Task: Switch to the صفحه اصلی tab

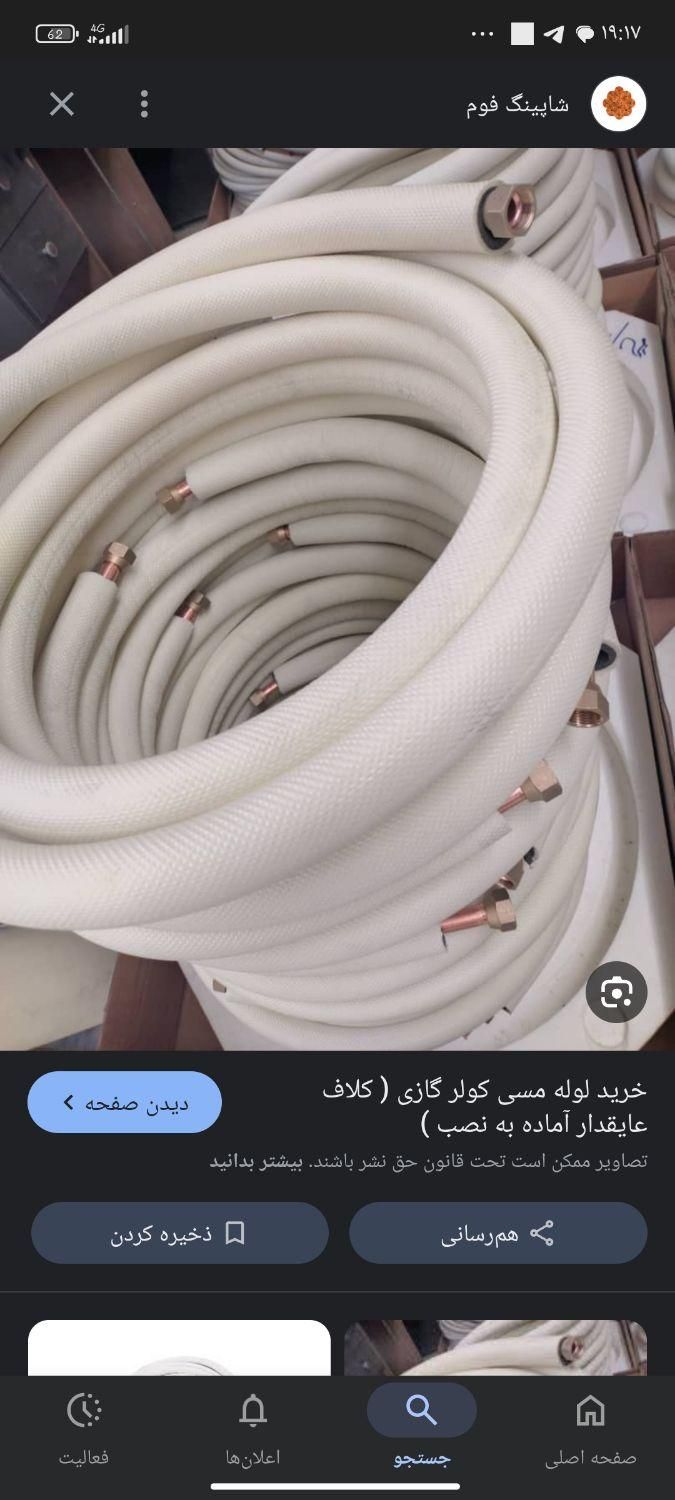Action: (590, 1428)
